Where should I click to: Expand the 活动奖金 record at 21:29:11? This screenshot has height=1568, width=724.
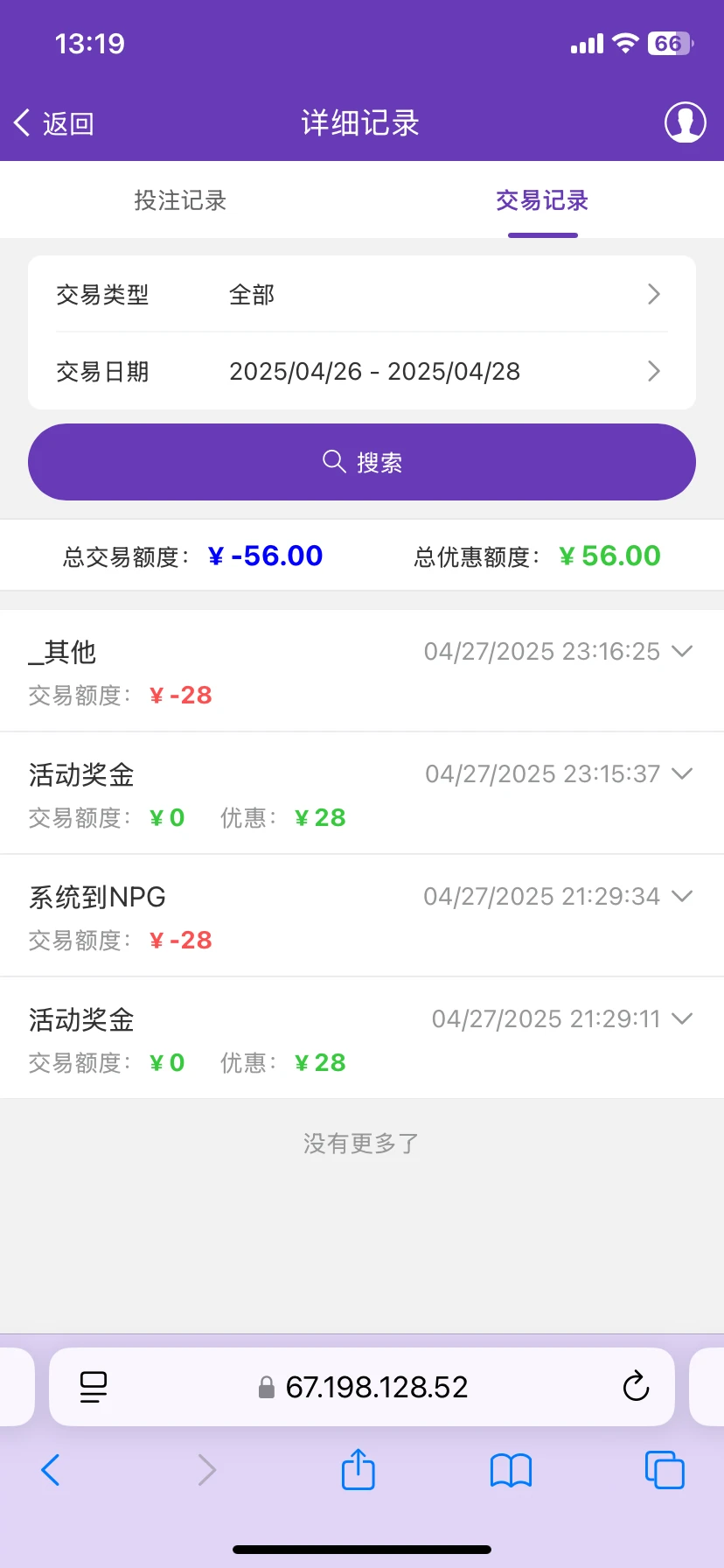click(682, 1018)
